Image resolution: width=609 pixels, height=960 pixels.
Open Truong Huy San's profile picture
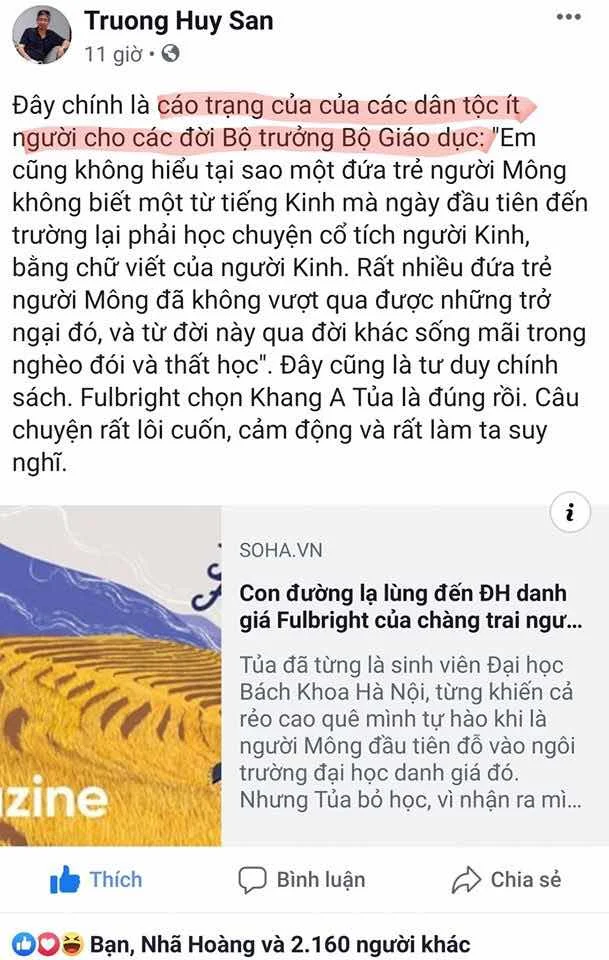click(41, 34)
